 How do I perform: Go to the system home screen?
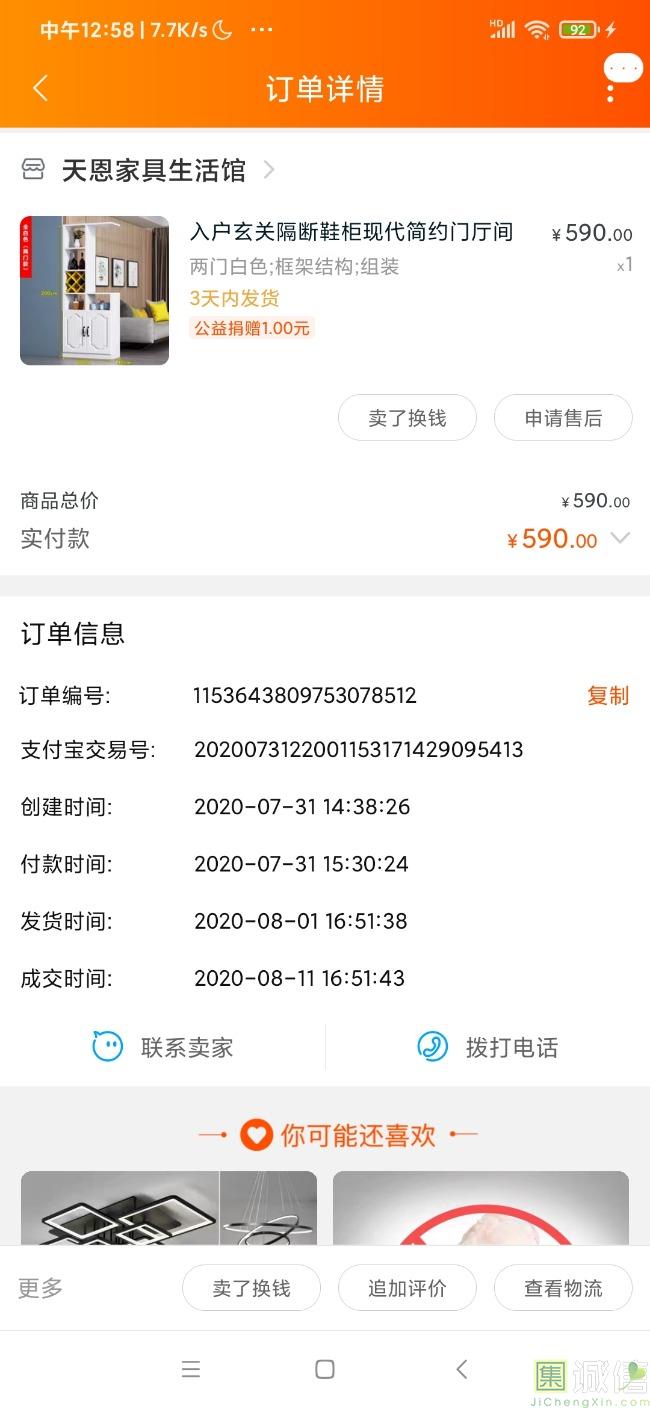[325, 1369]
